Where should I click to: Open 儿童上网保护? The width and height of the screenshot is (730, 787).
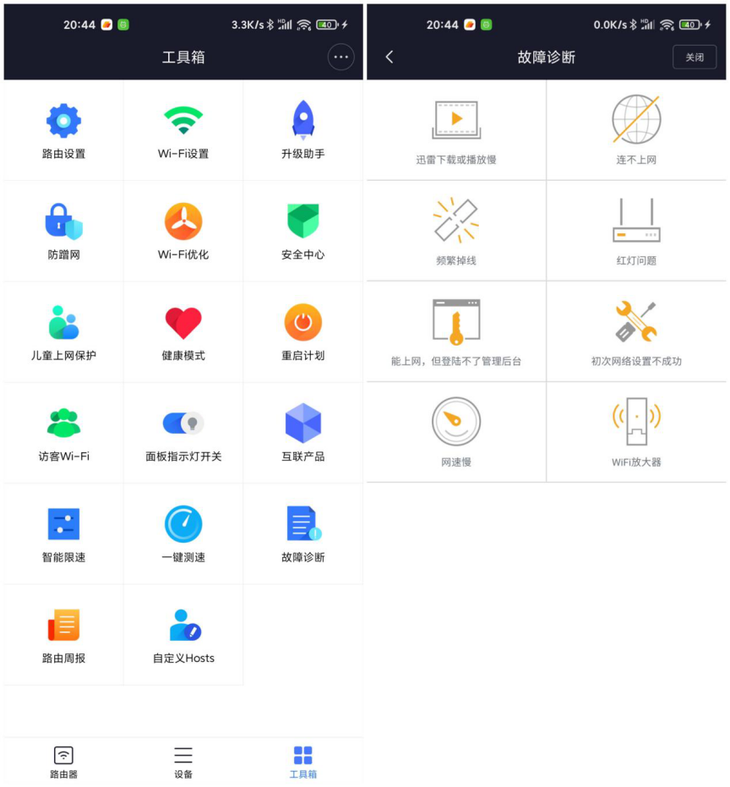64,332
